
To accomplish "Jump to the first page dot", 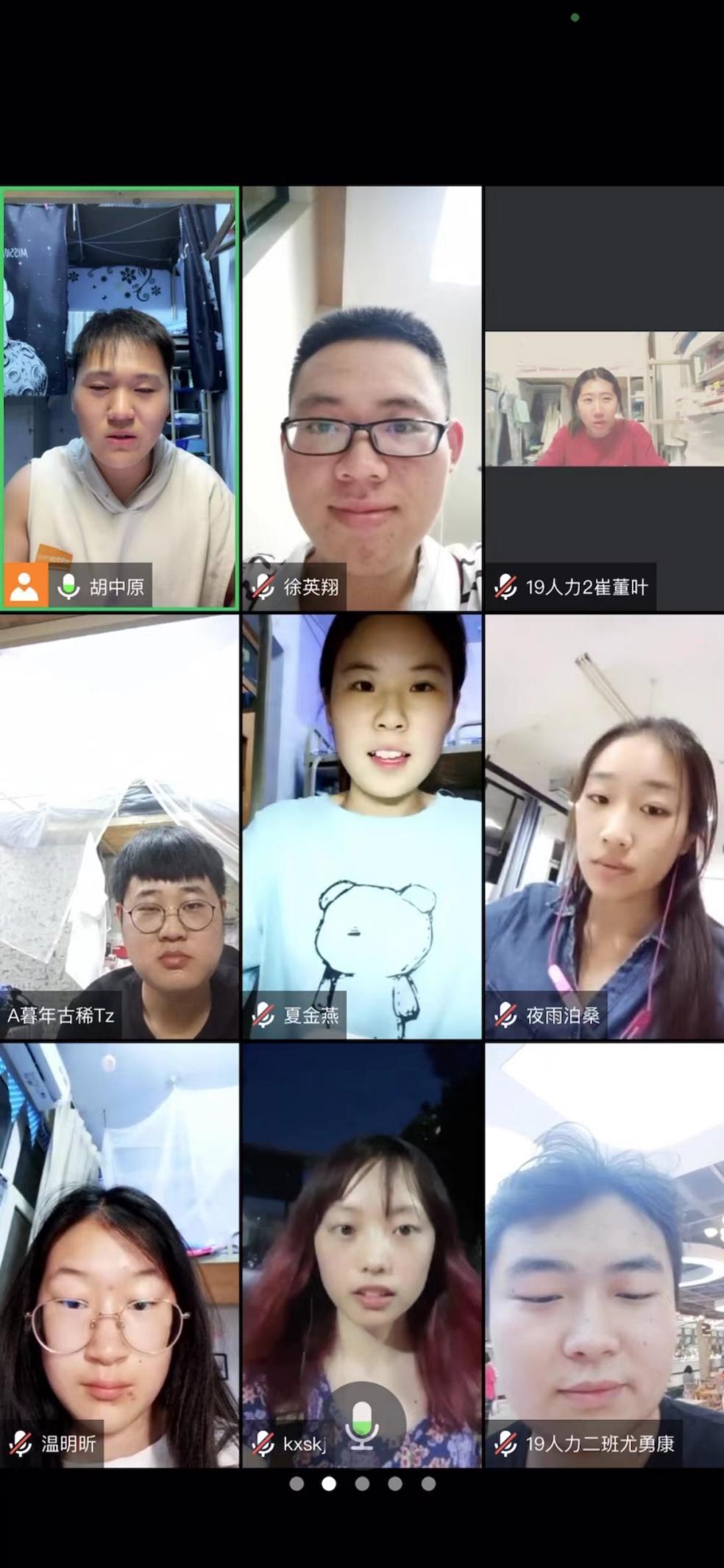I will click(297, 1483).
